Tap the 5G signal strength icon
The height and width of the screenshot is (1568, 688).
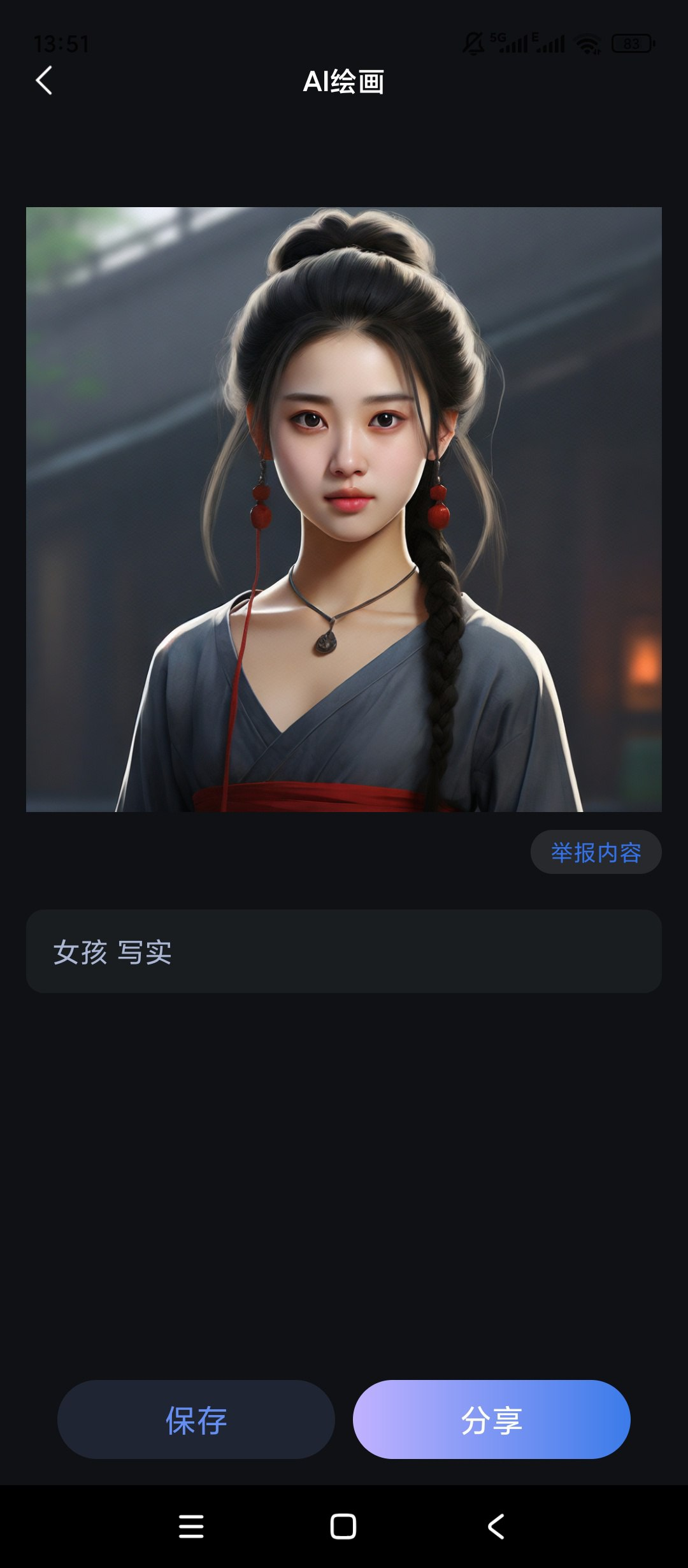pos(511,43)
